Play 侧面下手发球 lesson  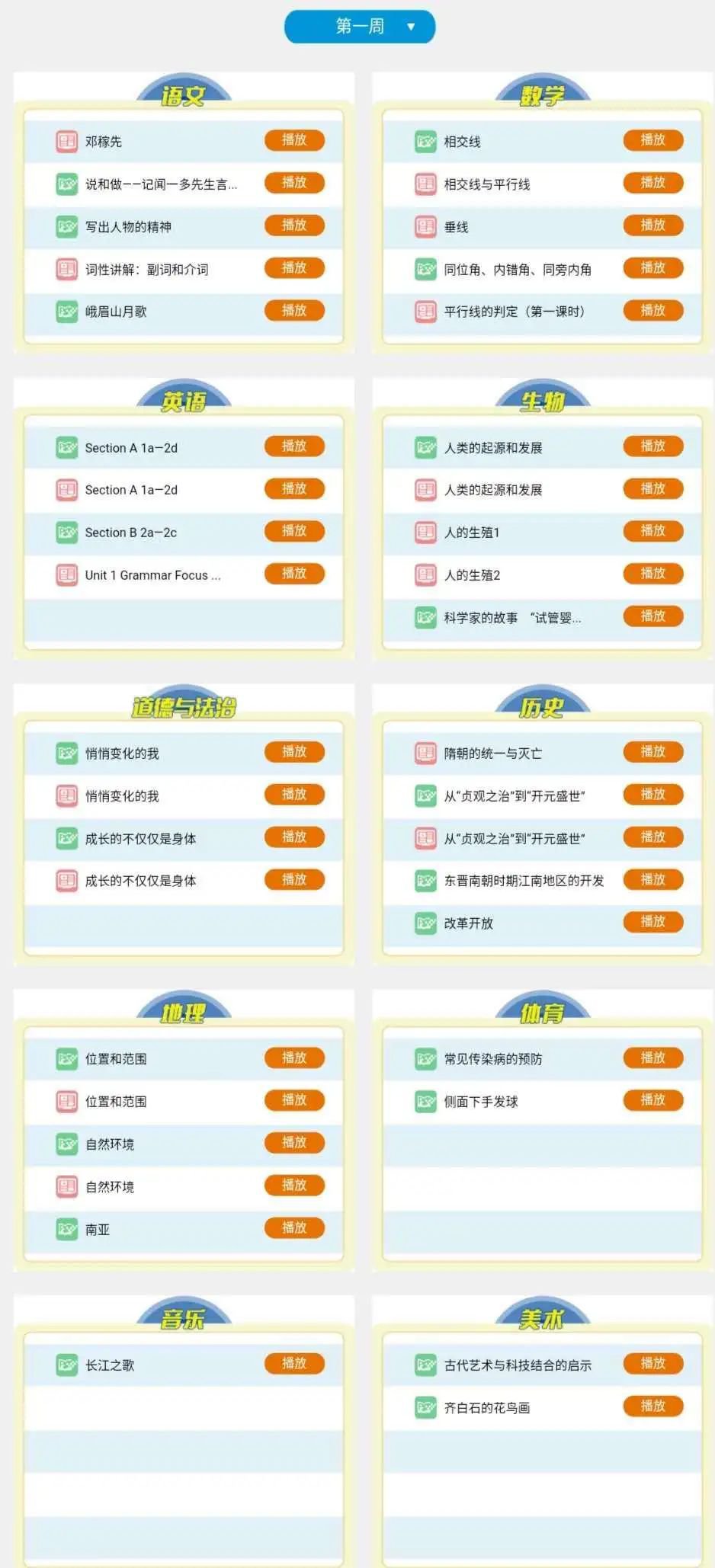pyautogui.click(x=652, y=1100)
